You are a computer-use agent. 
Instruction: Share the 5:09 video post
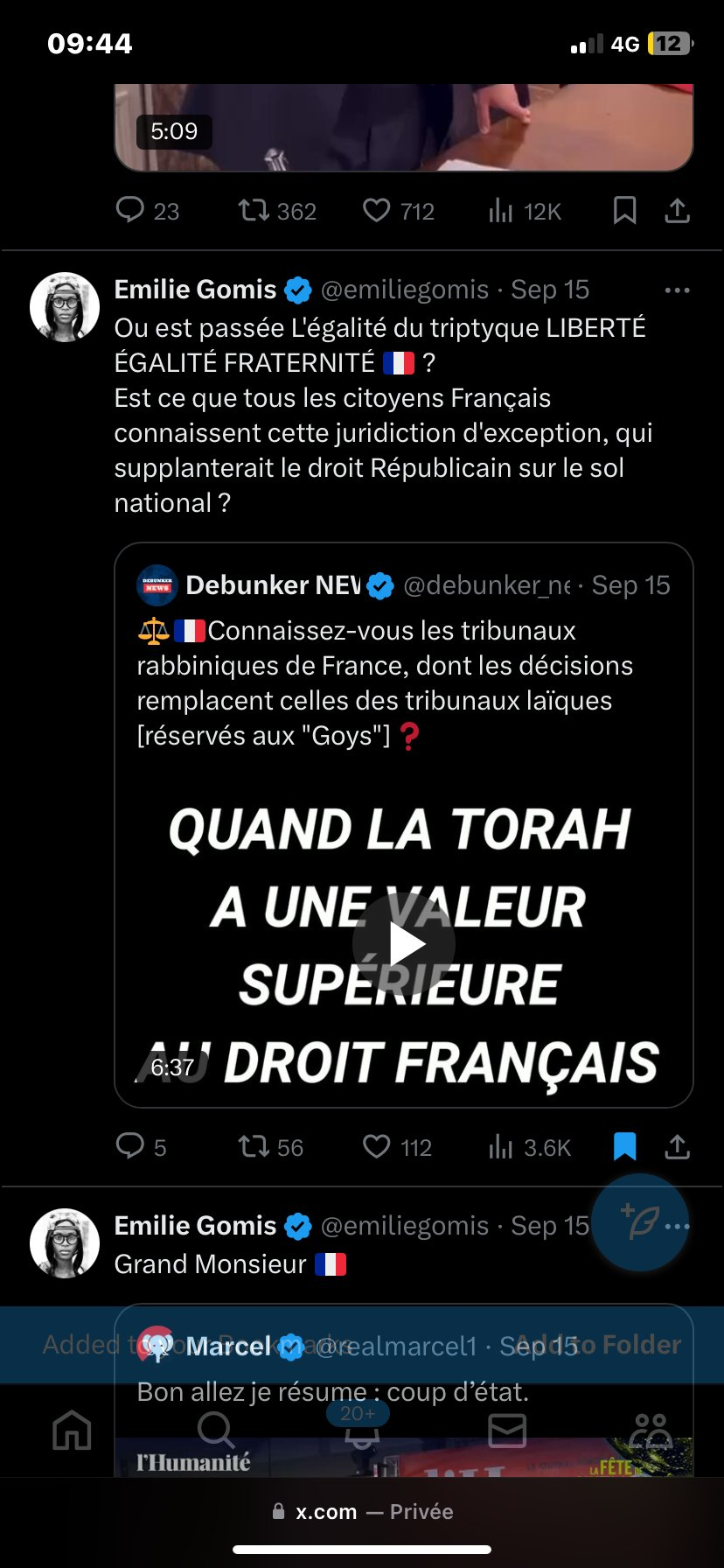pyautogui.click(x=678, y=211)
